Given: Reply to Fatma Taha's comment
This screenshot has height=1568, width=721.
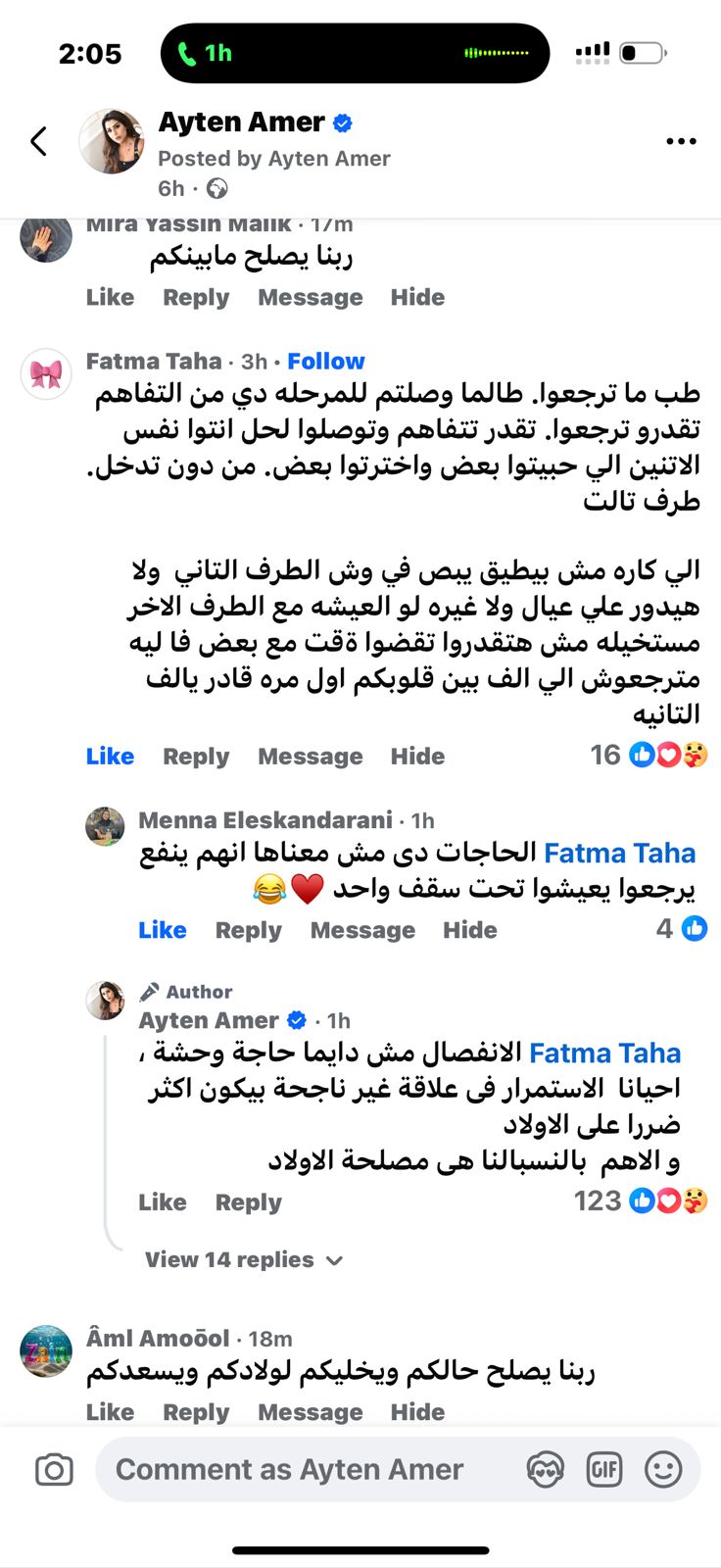Looking at the screenshot, I should (196, 756).
